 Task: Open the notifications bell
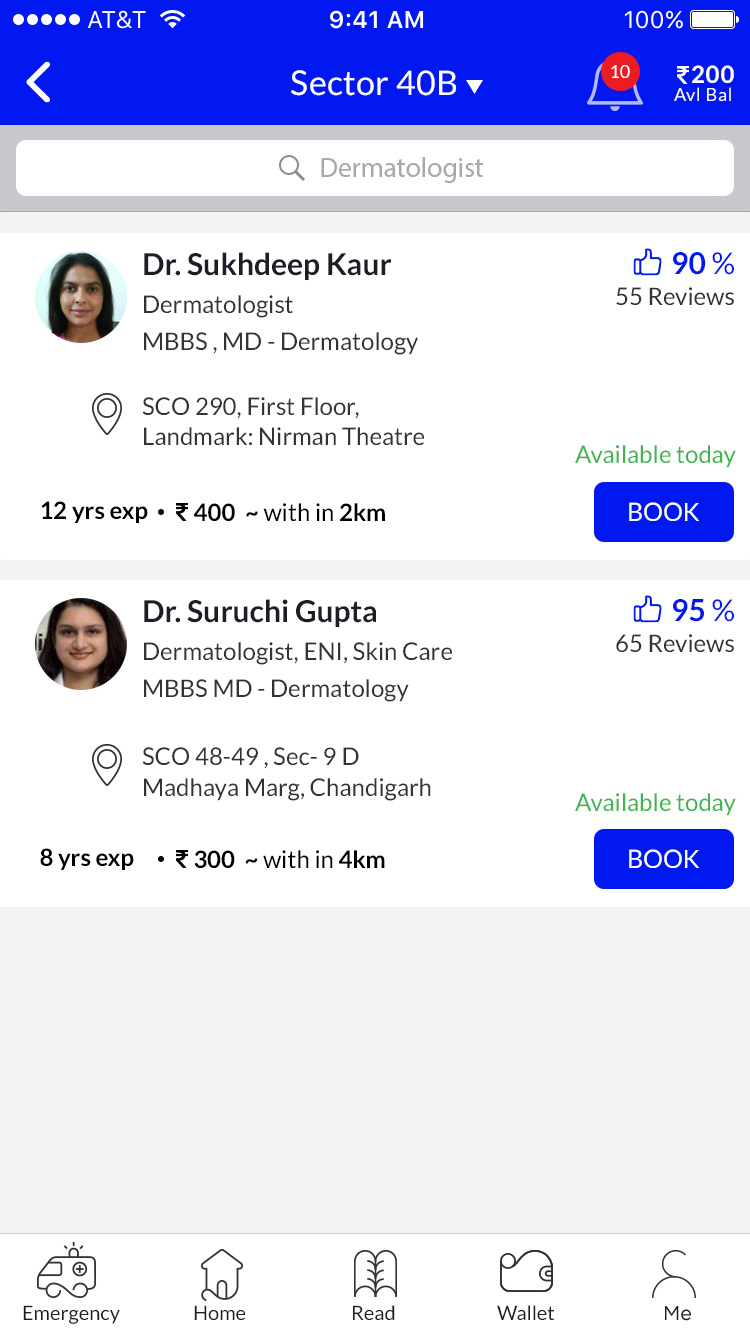point(613,84)
